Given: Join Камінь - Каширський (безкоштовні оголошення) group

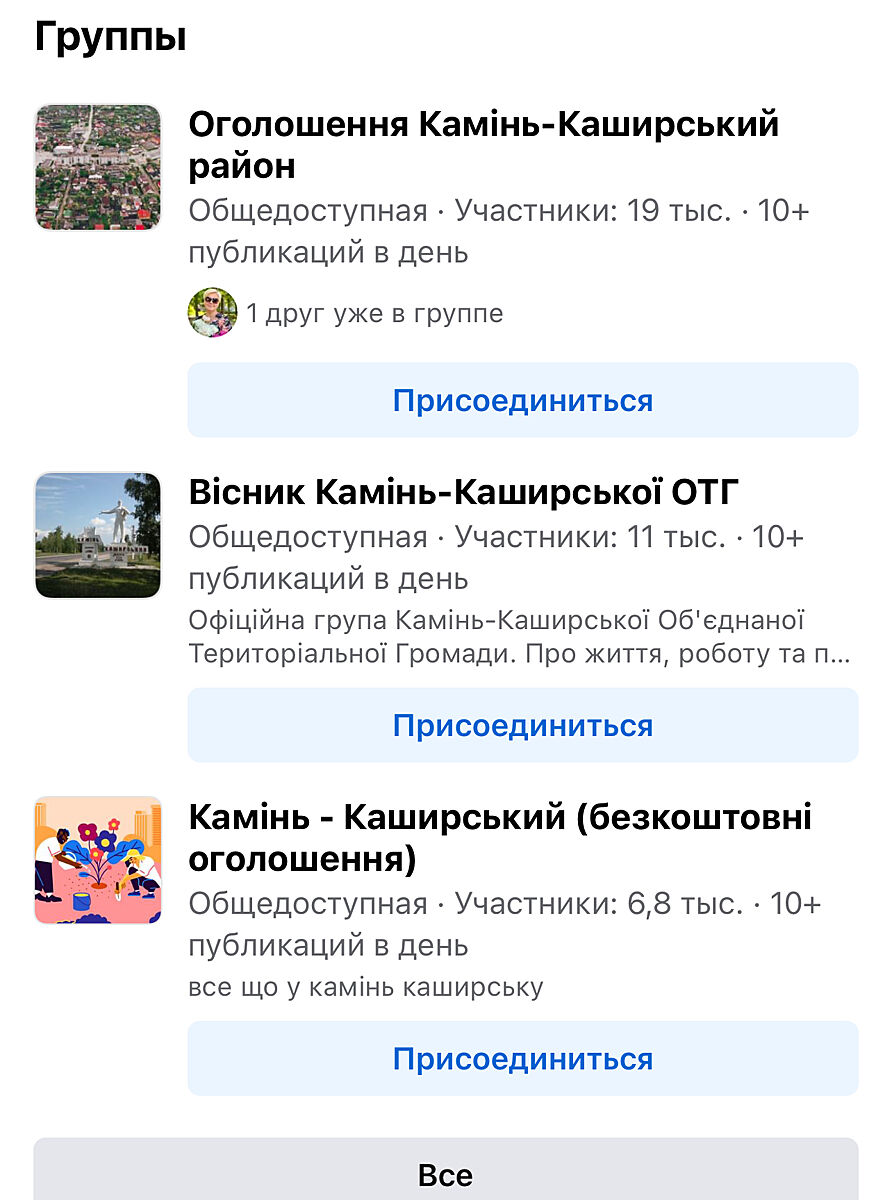Looking at the screenshot, I should [522, 1058].
